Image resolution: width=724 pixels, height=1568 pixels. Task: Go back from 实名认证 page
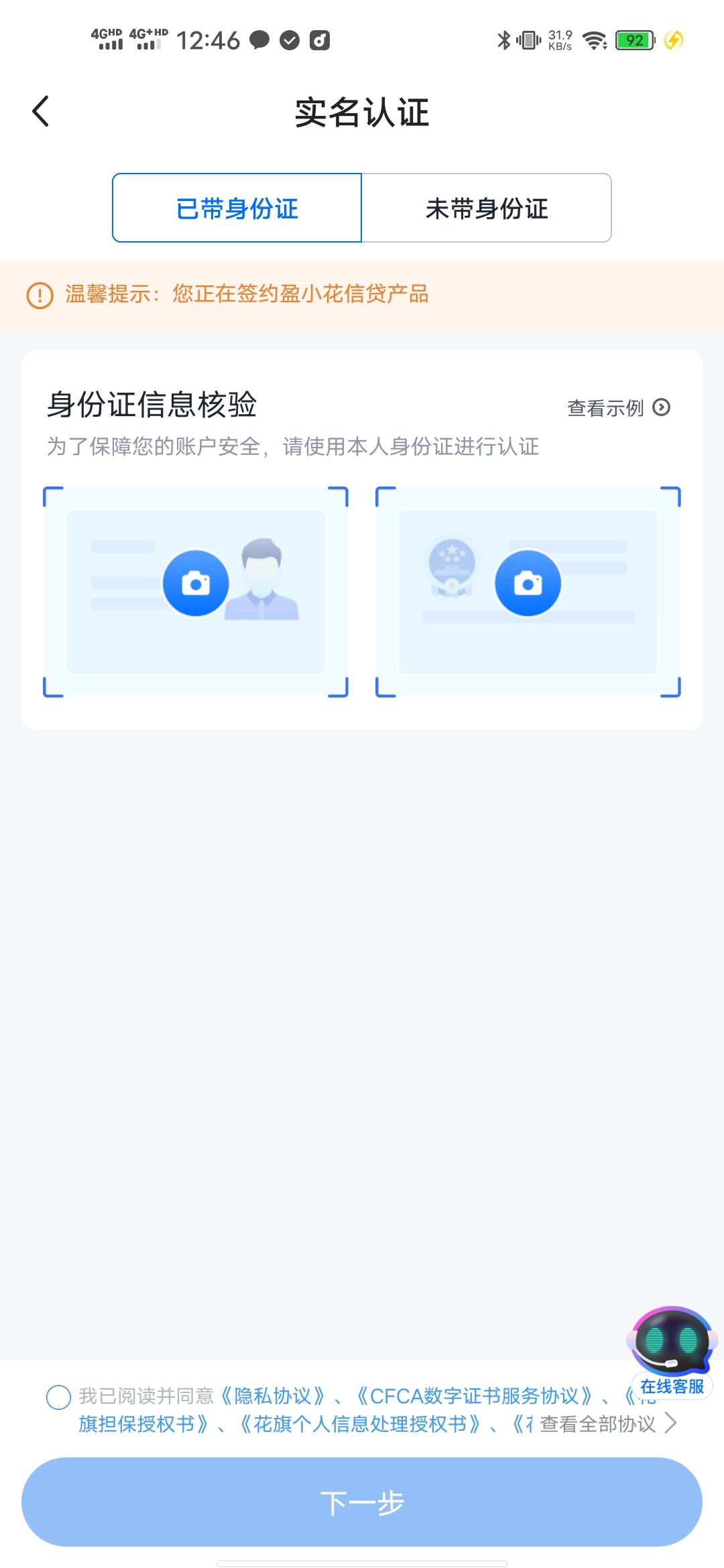point(41,111)
